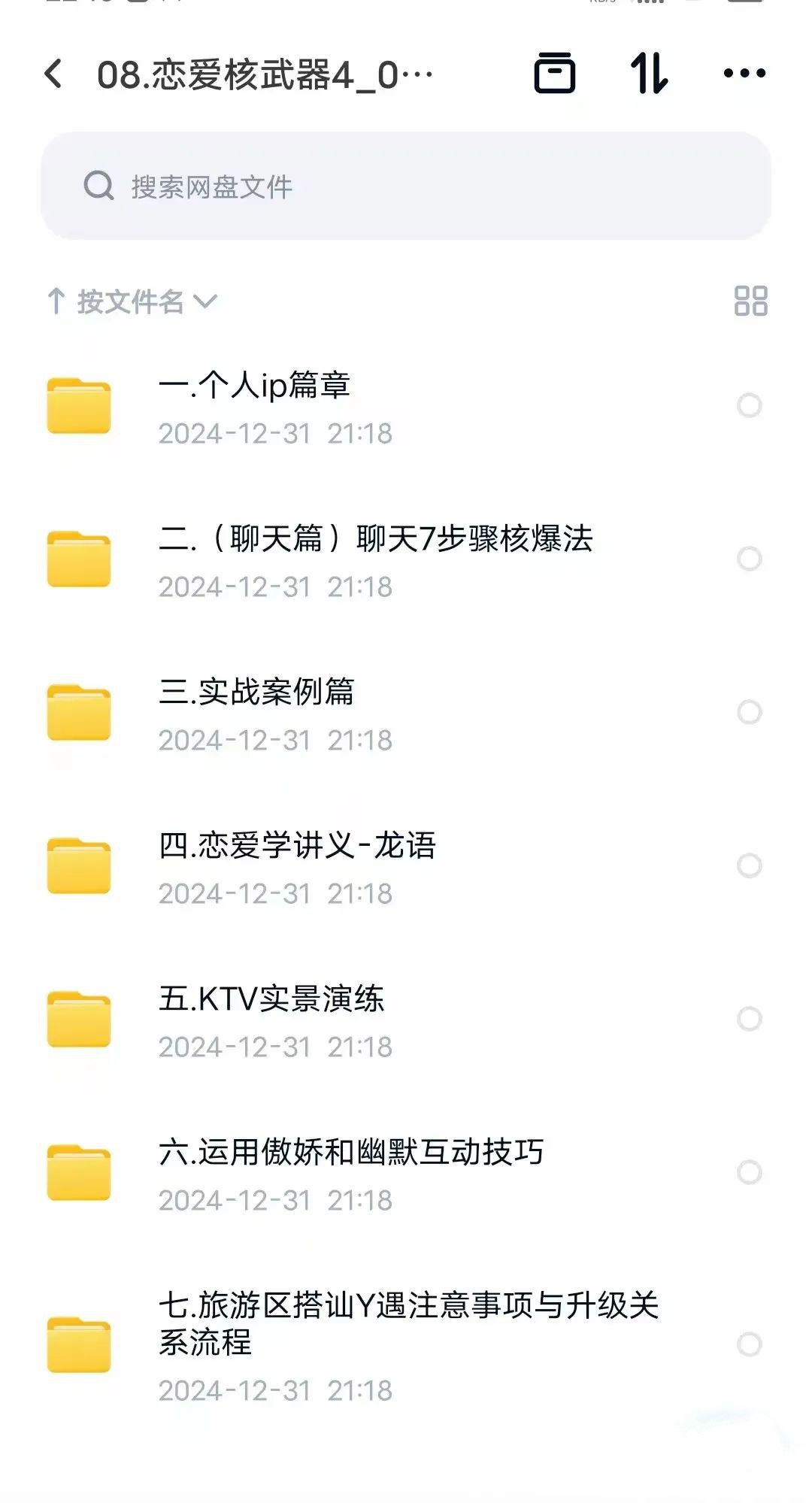
Task: Open folder 六.运用傲娇和幽默互动技巧
Action: point(351,1153)
